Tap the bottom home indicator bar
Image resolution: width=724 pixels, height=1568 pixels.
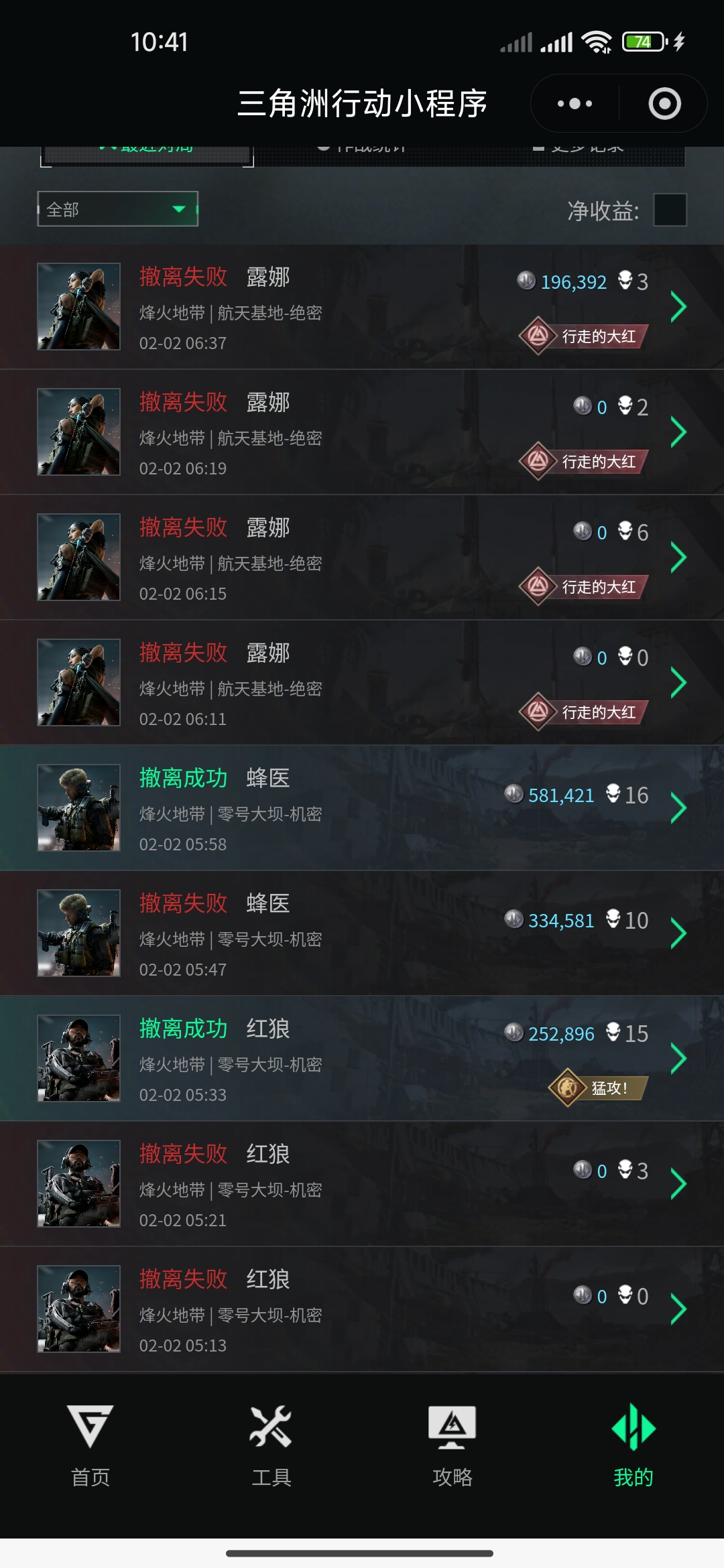(362, 1553)
